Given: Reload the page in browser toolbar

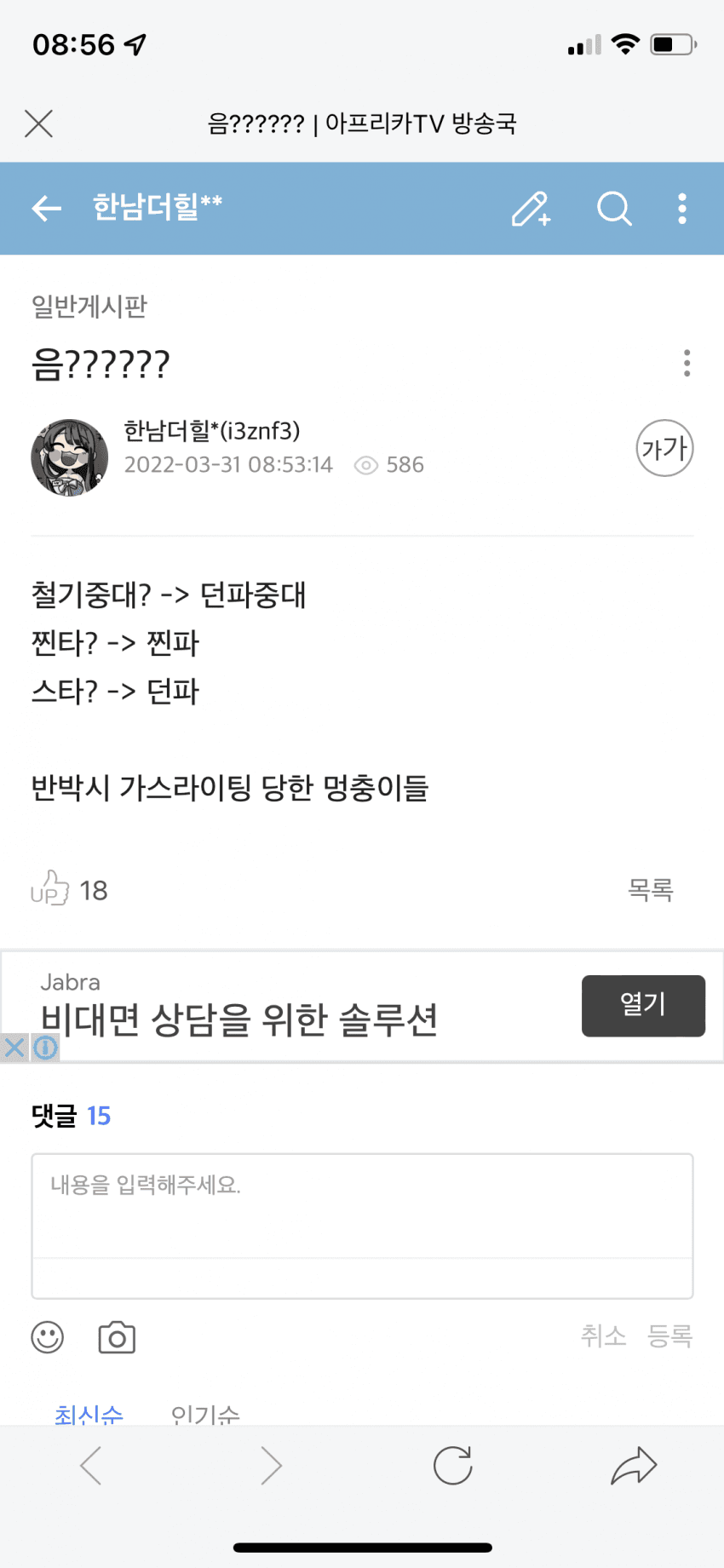Looking at the screenshot, I should point(452,1466).
